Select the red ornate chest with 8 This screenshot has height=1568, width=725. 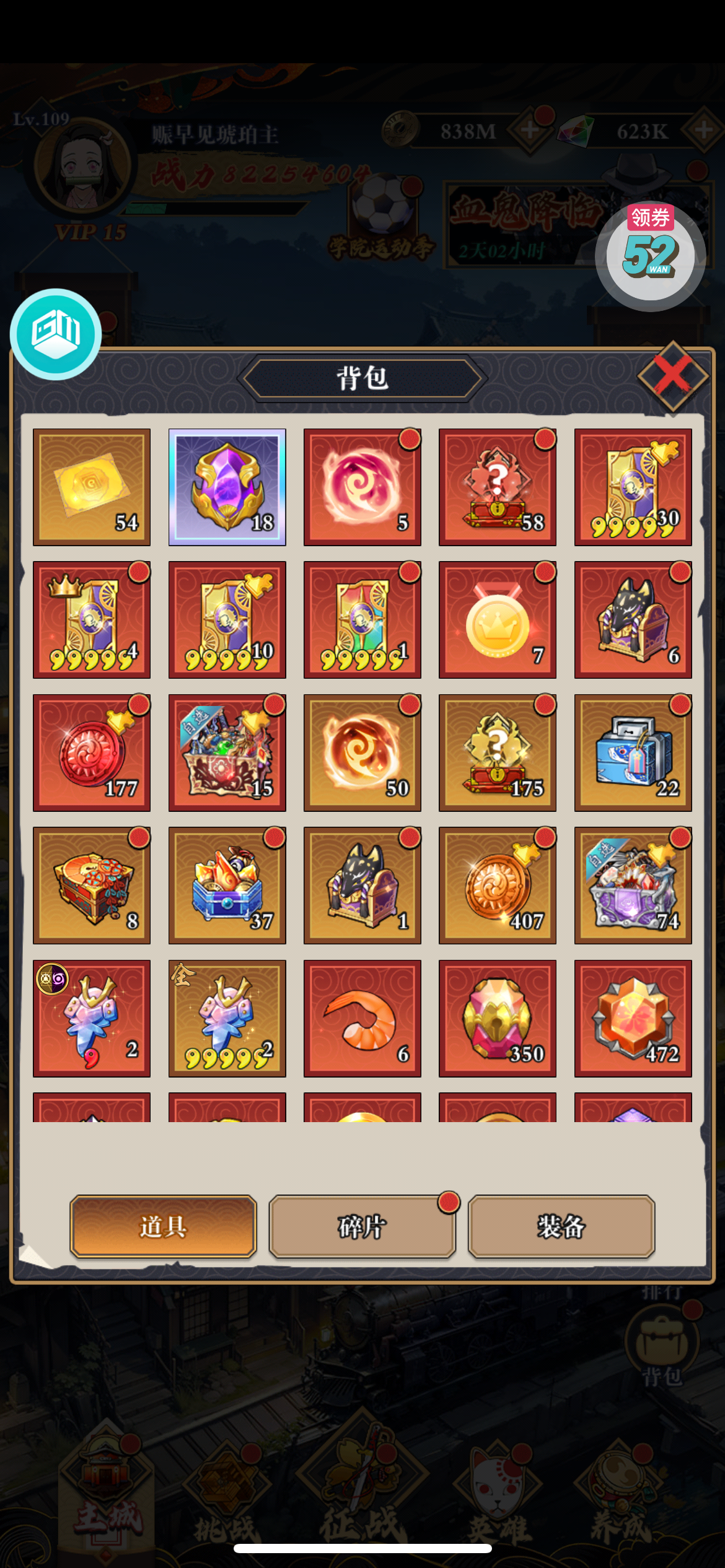tap(92, 886)
